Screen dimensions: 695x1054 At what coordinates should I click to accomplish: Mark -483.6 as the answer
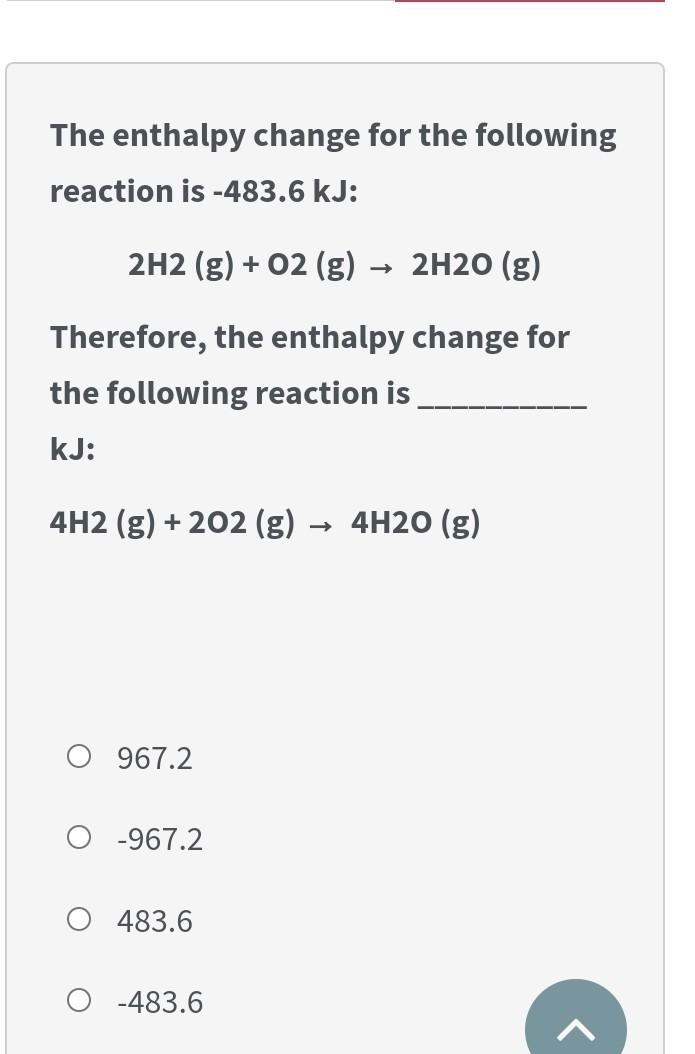[80, 1000]
